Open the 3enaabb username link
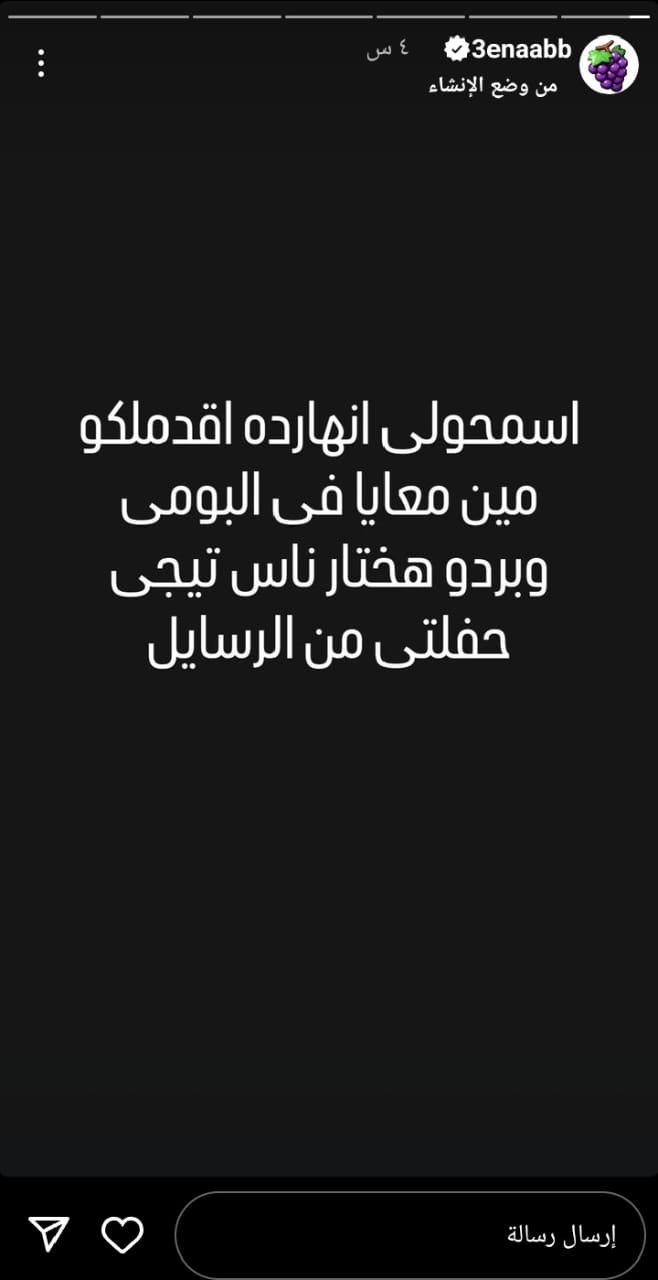Viewport: 658px width, 1280px height. coord(521,49)
